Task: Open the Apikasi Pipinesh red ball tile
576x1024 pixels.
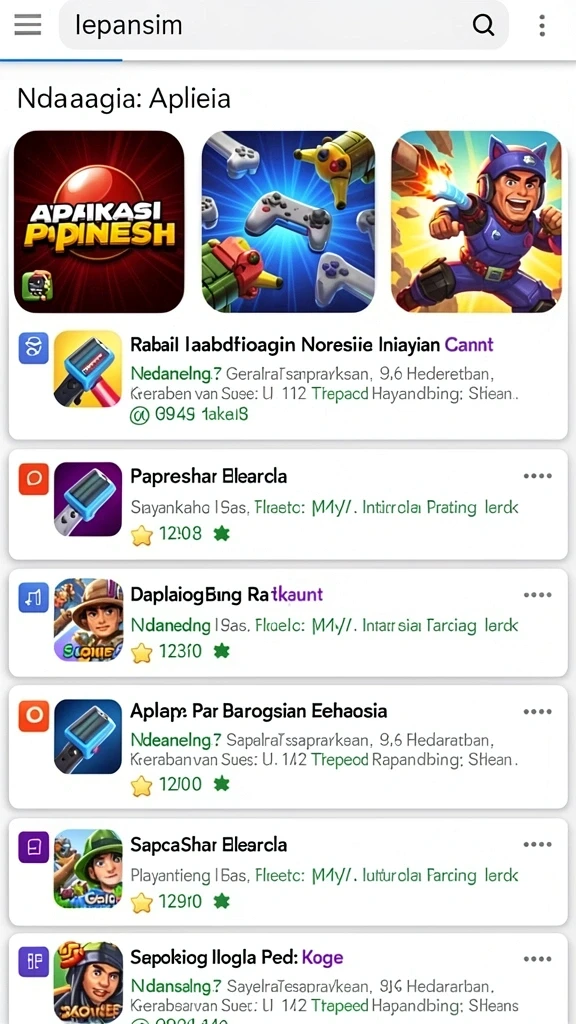Action: [x=99, y=222]
